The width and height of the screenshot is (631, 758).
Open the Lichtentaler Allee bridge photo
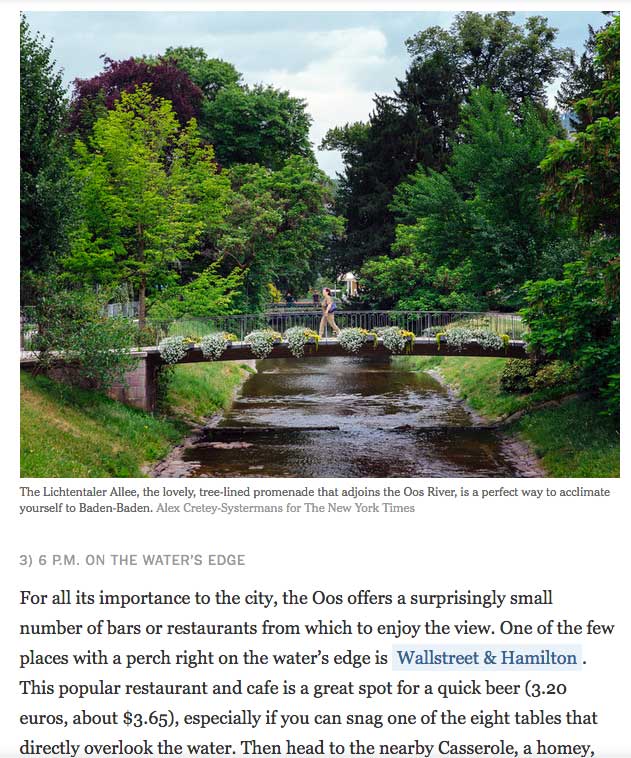319,245
